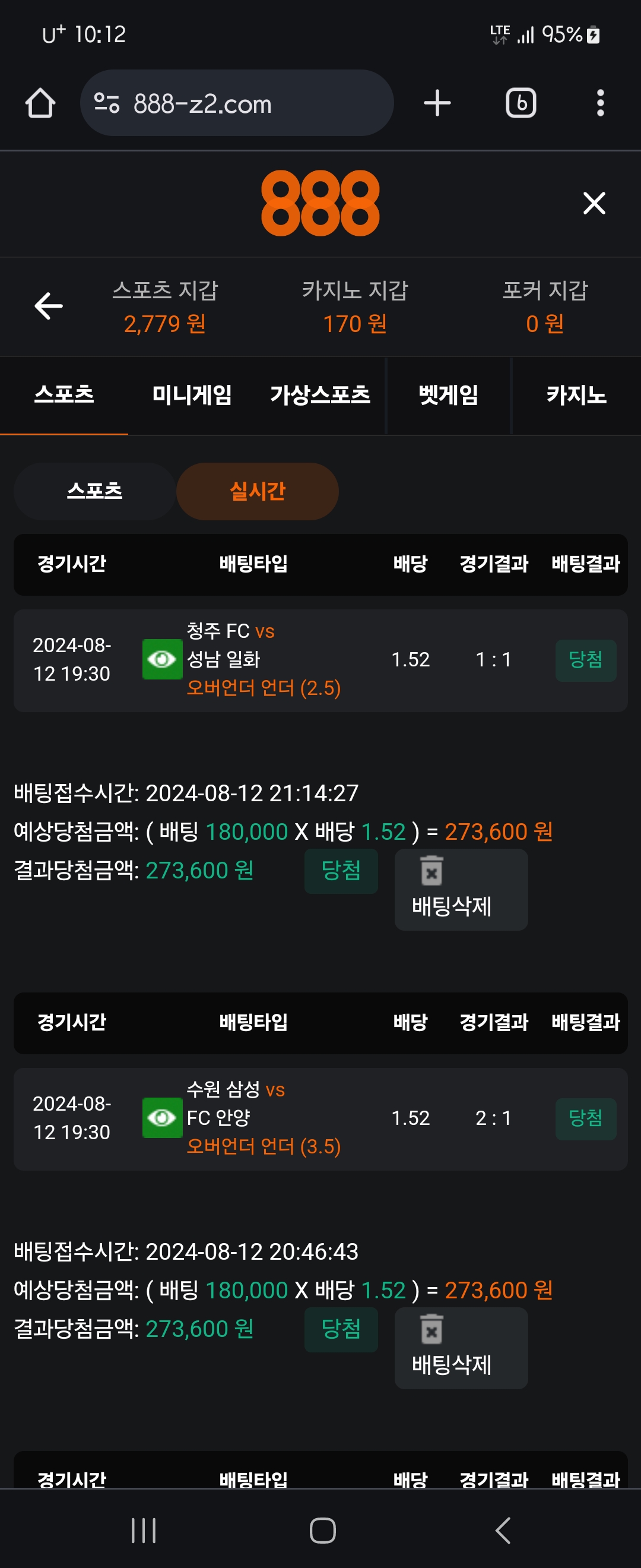The height and width of the screenshot is (1568, 641).
Task: Tap the 888-z2.com address bar
Action: 237,103
